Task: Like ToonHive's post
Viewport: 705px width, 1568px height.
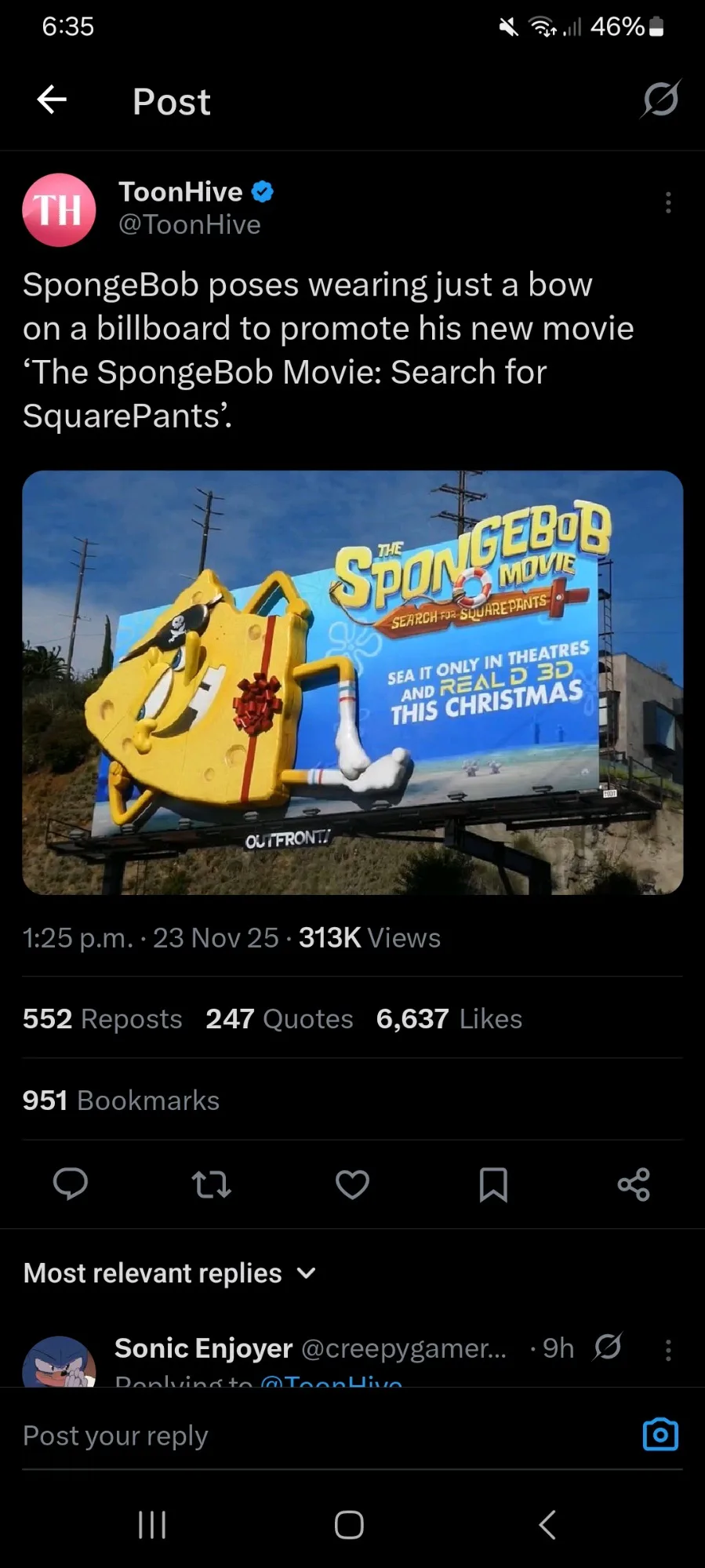Action: 352,1184
